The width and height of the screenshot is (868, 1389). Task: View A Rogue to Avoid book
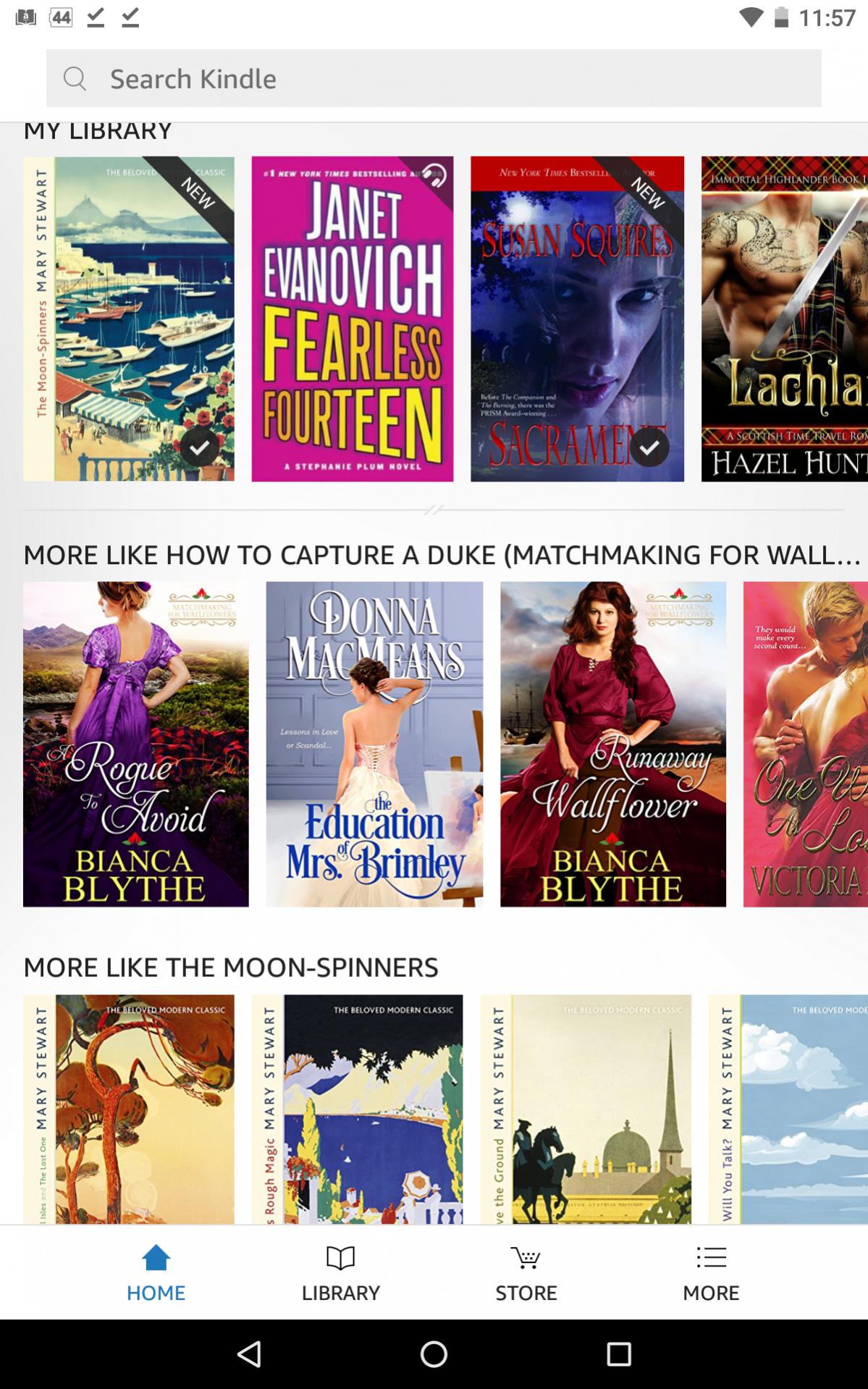click(x=135, y=744)
